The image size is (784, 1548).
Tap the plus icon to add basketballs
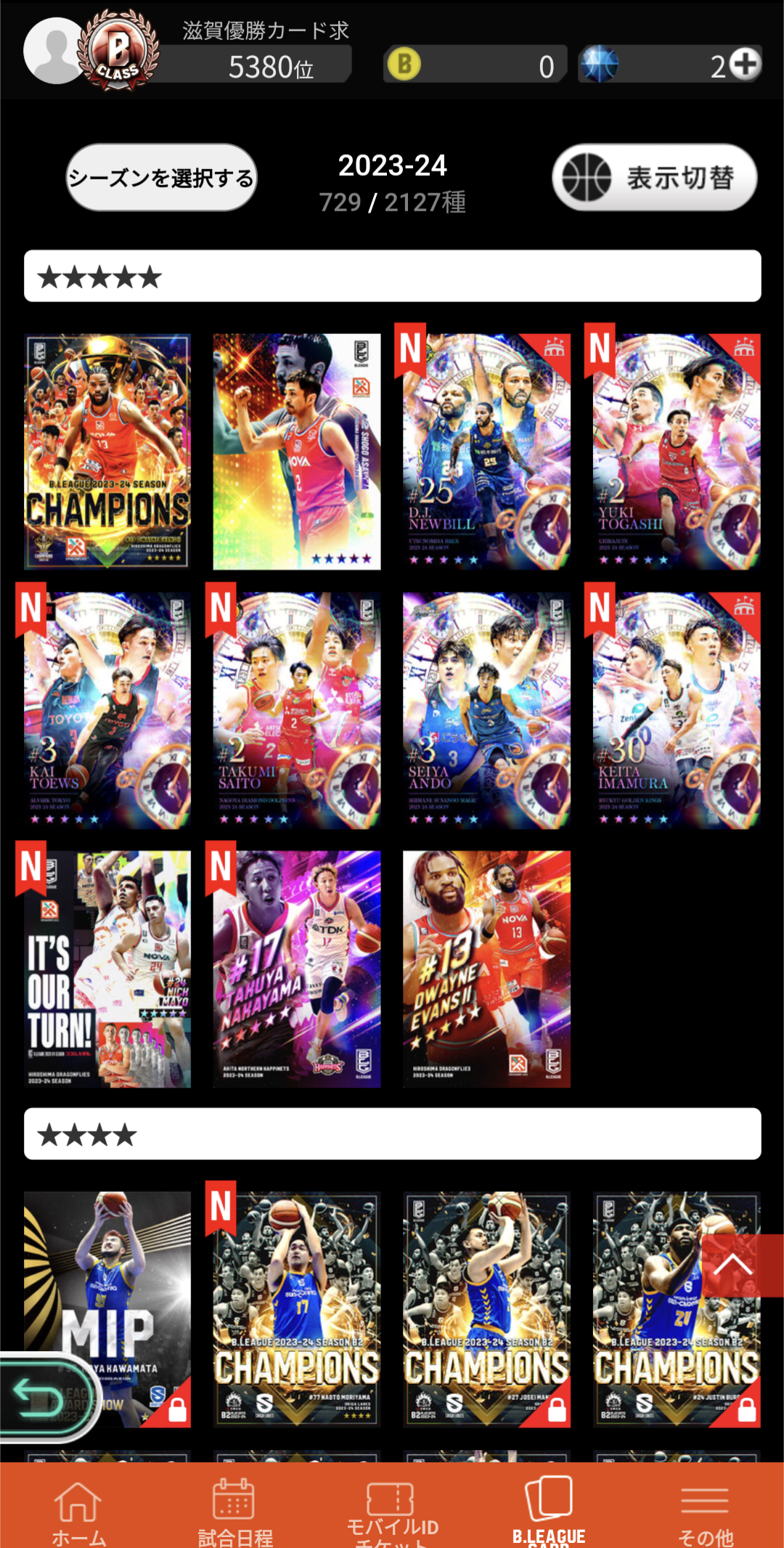[x=744, y=65]
